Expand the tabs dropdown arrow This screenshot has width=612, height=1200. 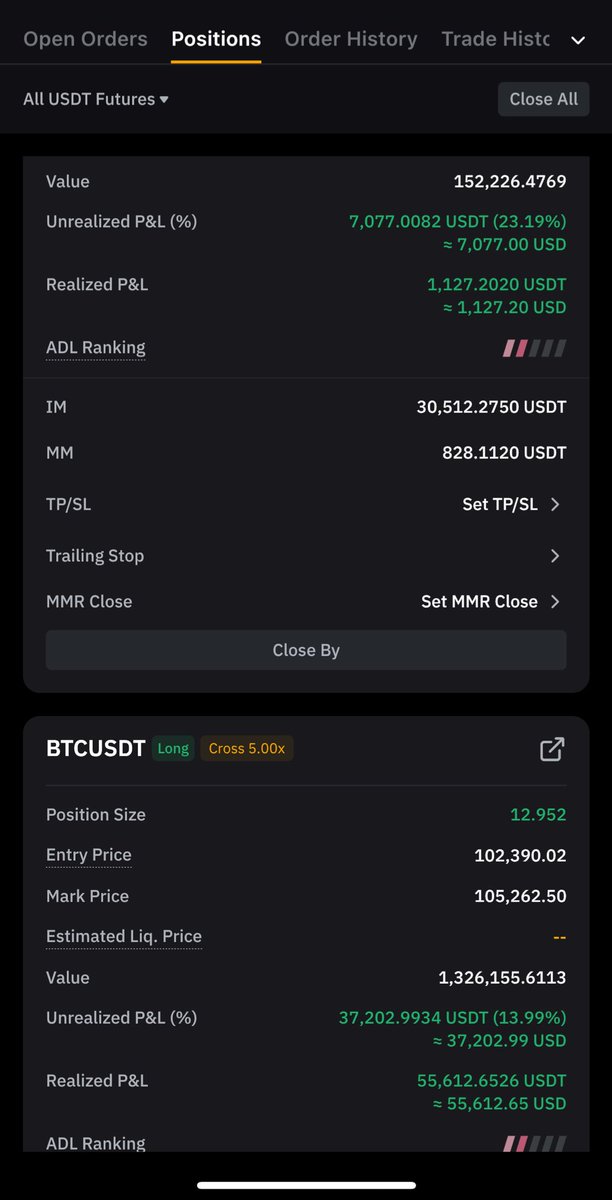coord(578,40)
